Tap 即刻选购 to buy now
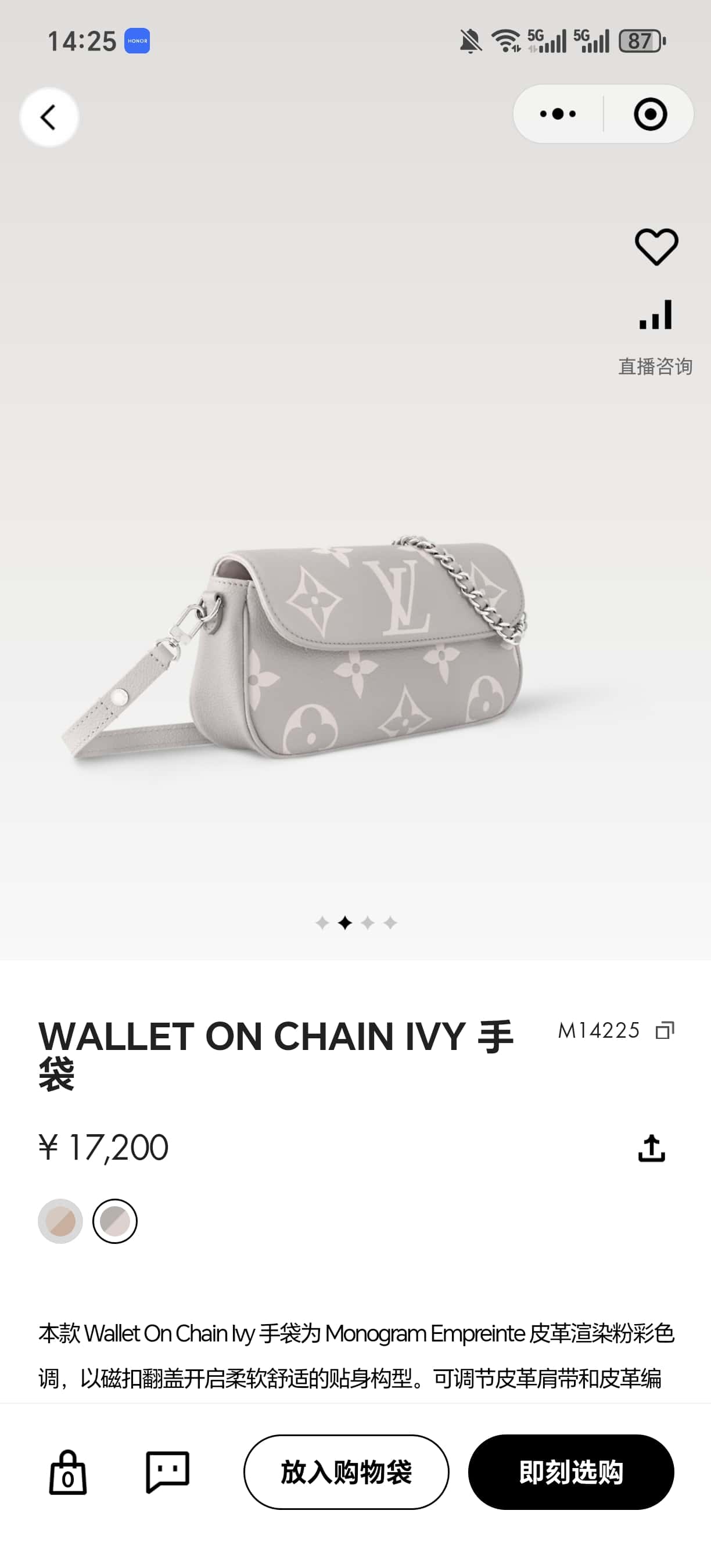Screen dimensions: 711x1568 pyautogui.click(x=570, y=1472)
